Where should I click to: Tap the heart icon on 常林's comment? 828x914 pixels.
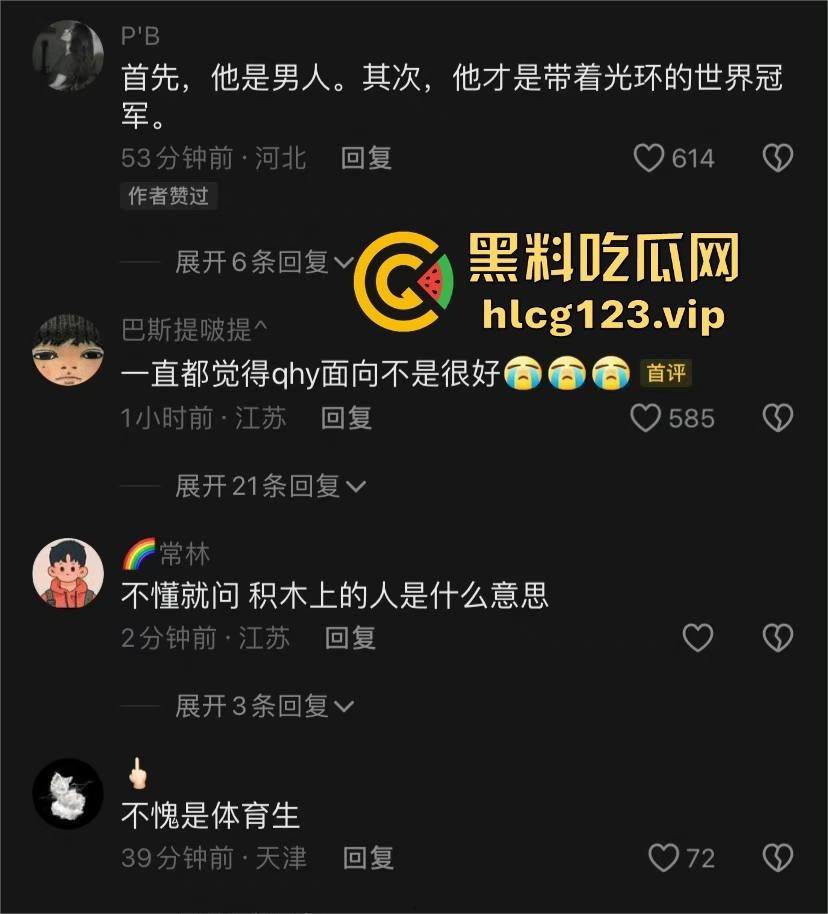coord(698,638)
